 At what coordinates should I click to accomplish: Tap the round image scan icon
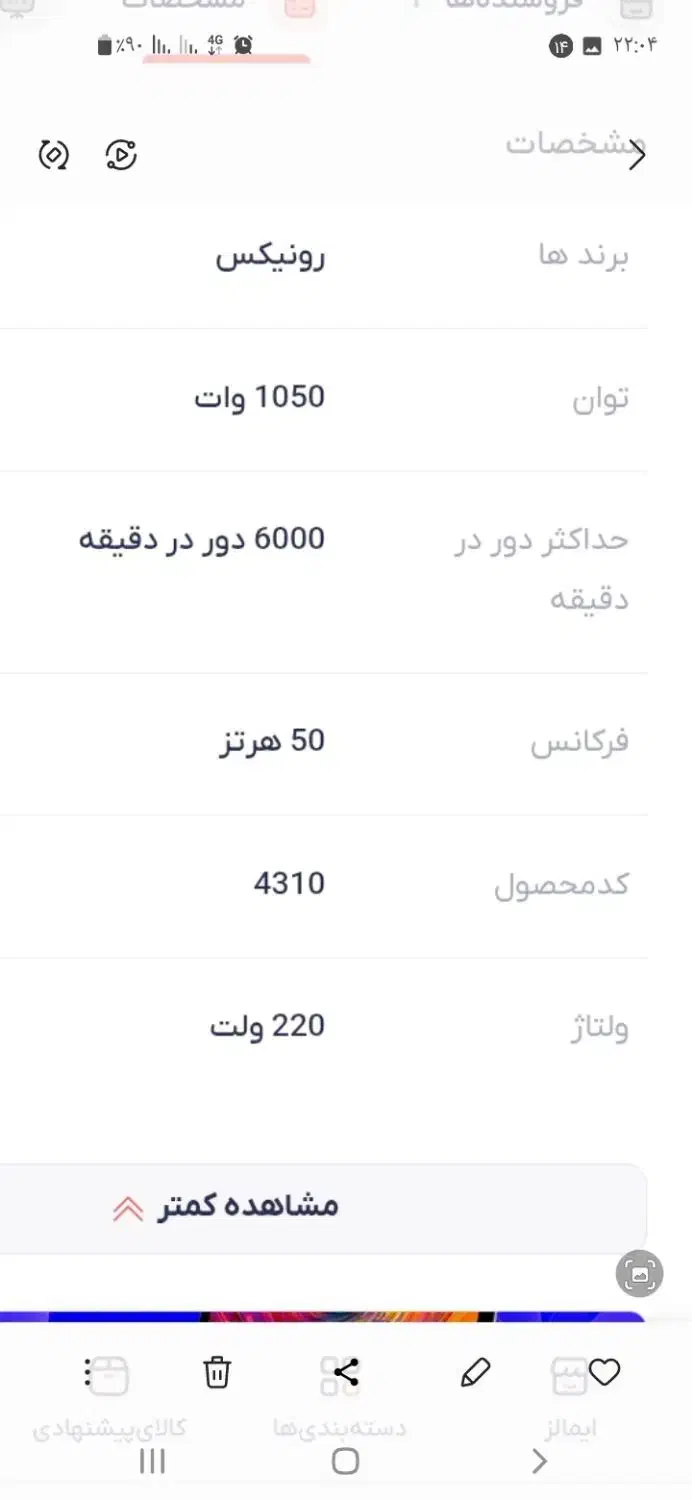640,1274
